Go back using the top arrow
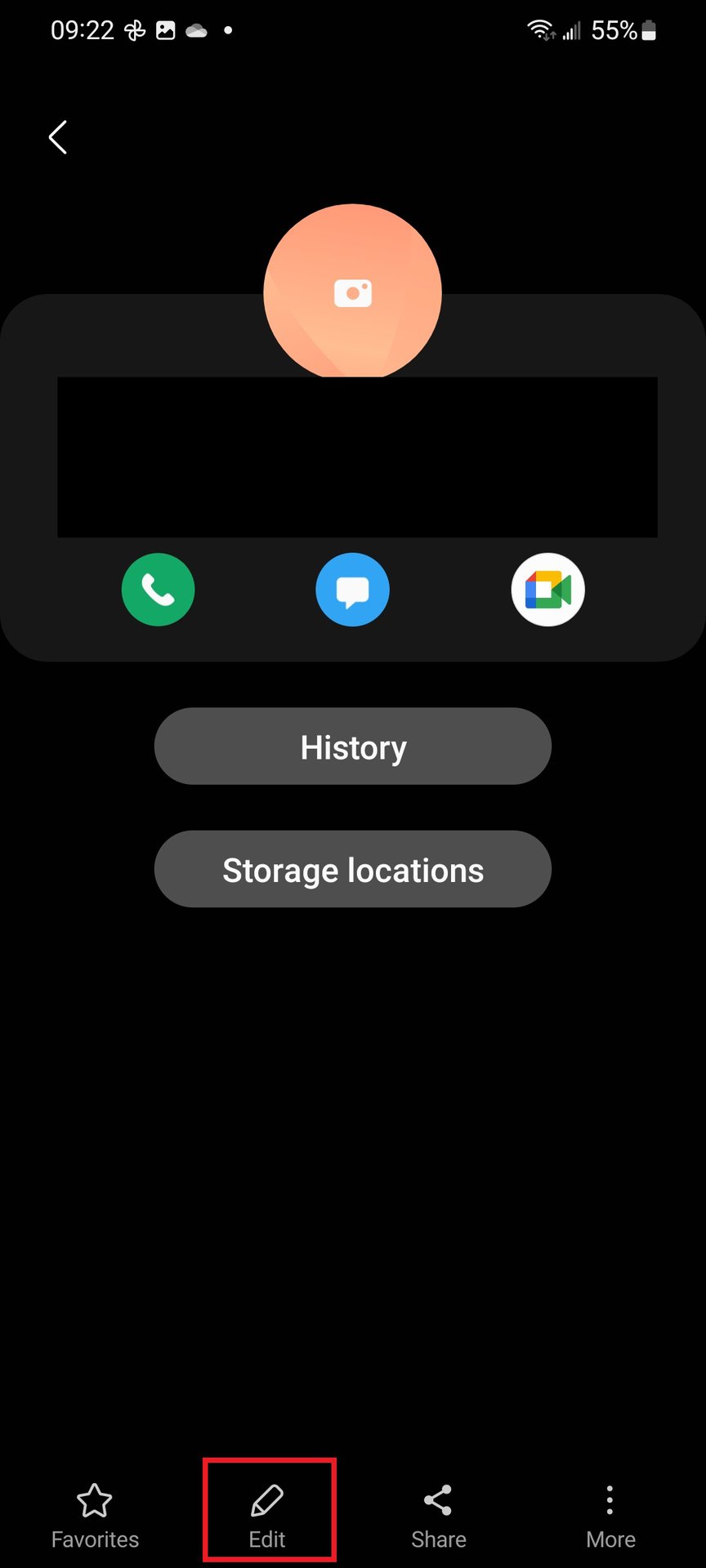This screenshot has height=1568, width=706. click(x=57, y=137)
